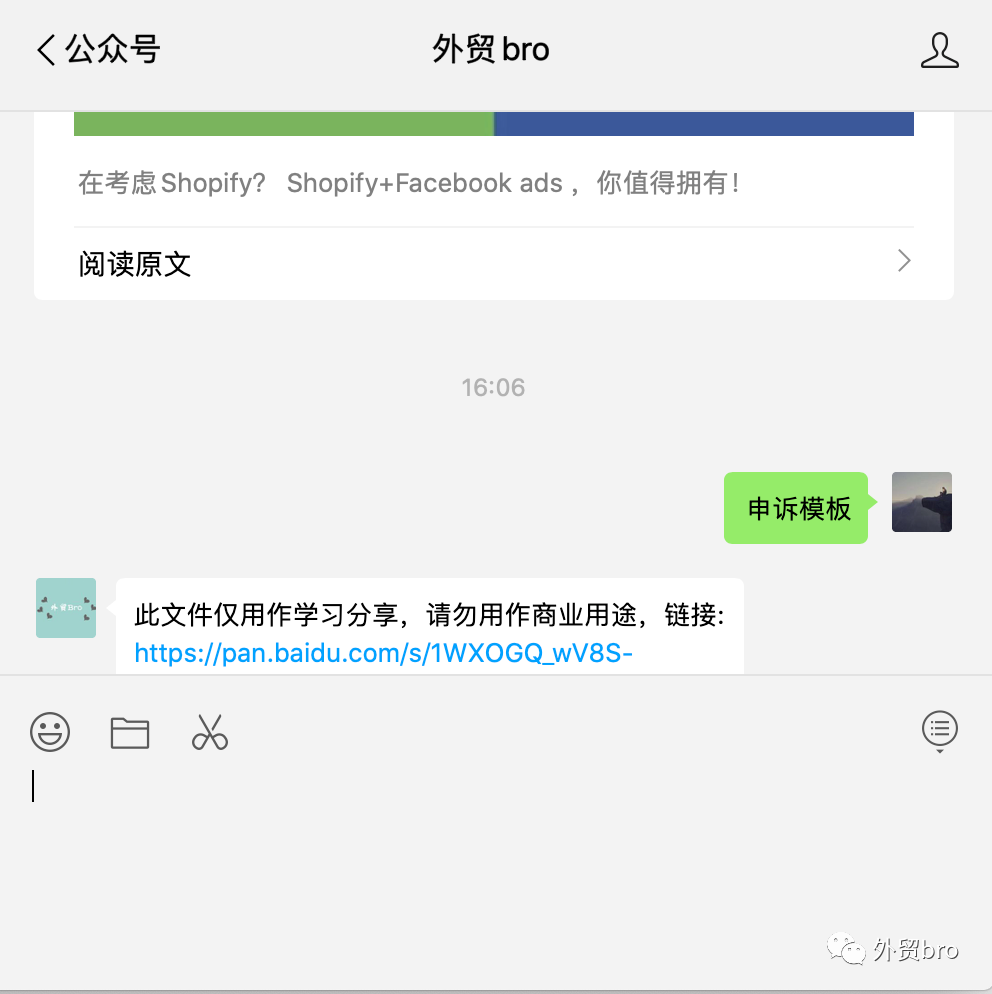Open contact details via the person icon
This screenshot has width=992, height=994.
940,48
